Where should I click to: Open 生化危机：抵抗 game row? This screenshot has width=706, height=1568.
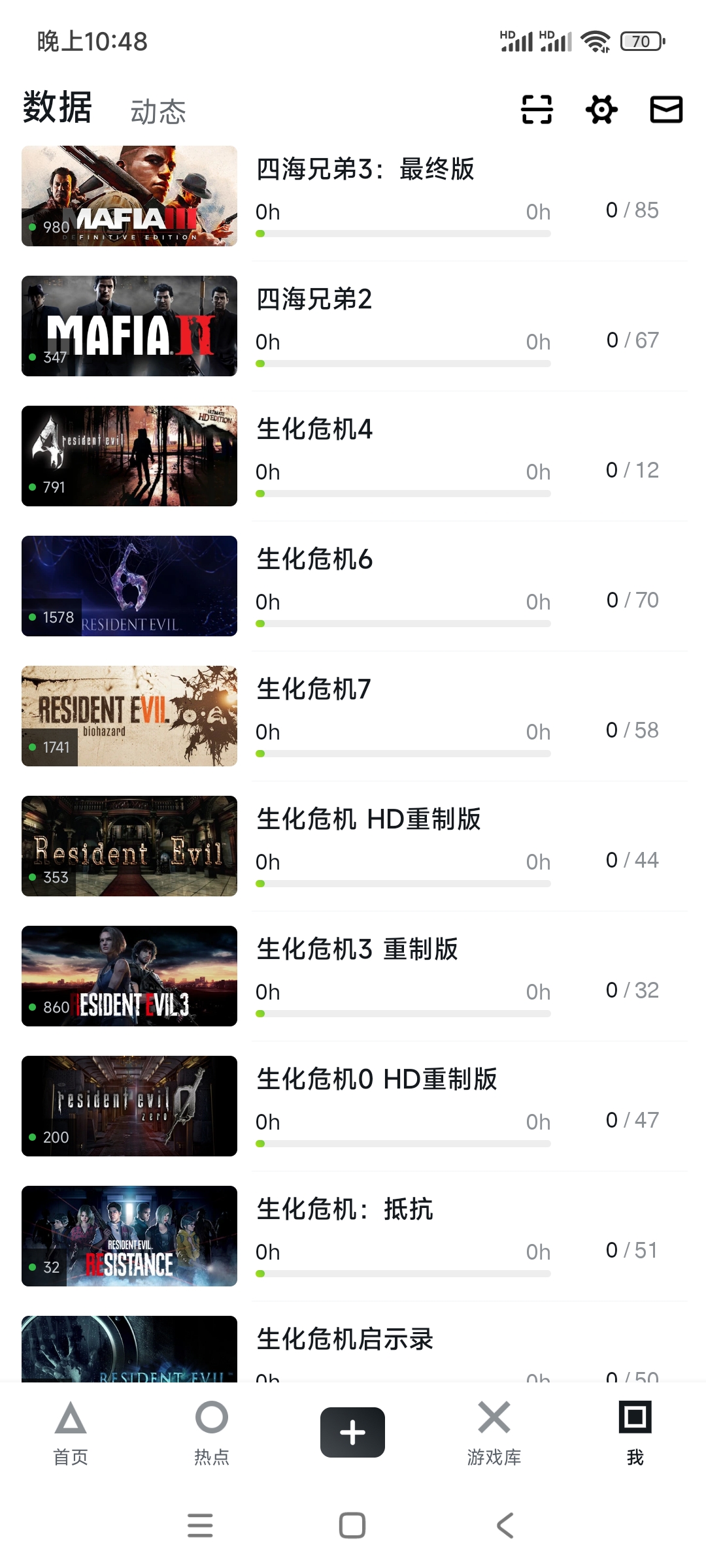pos(345,1209)
